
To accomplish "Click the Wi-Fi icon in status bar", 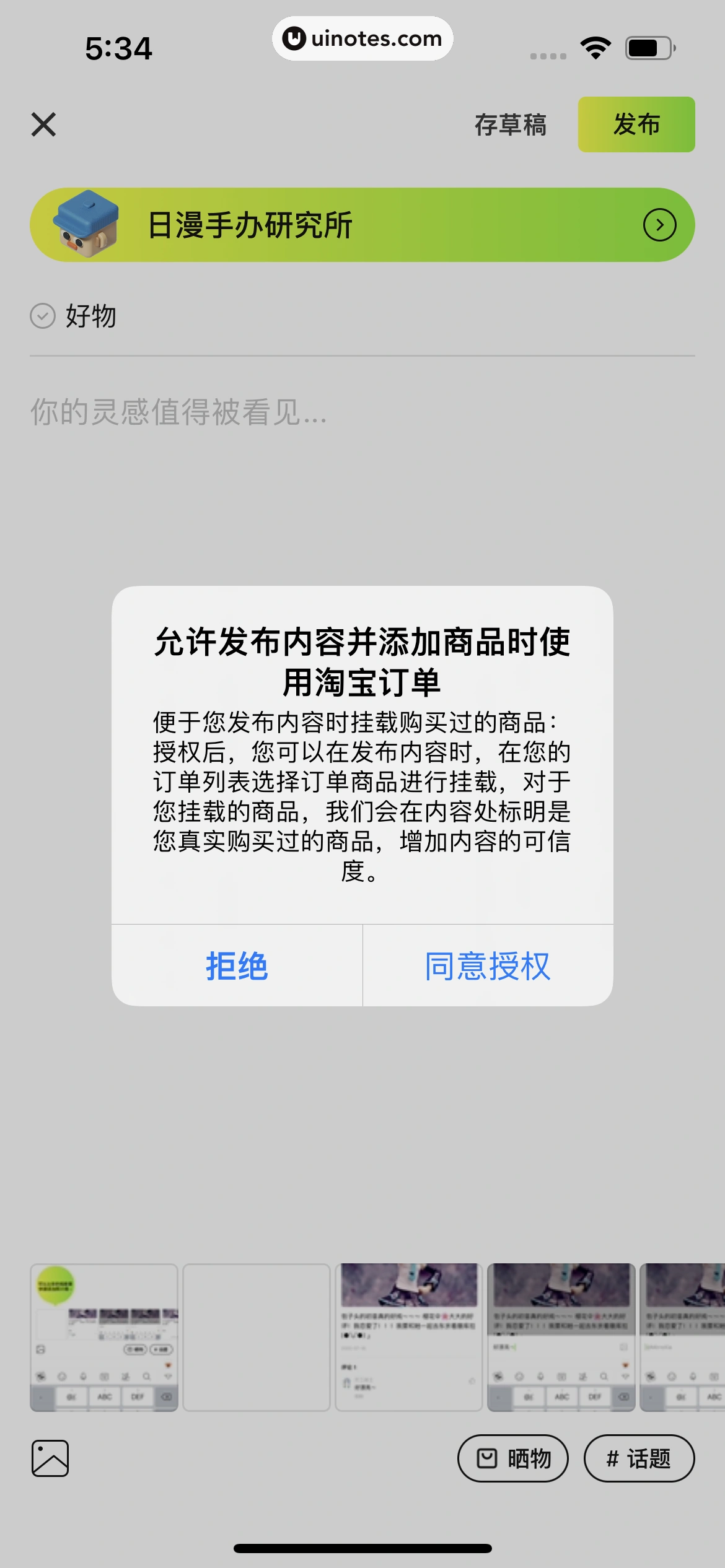I will tap(596, 46).
